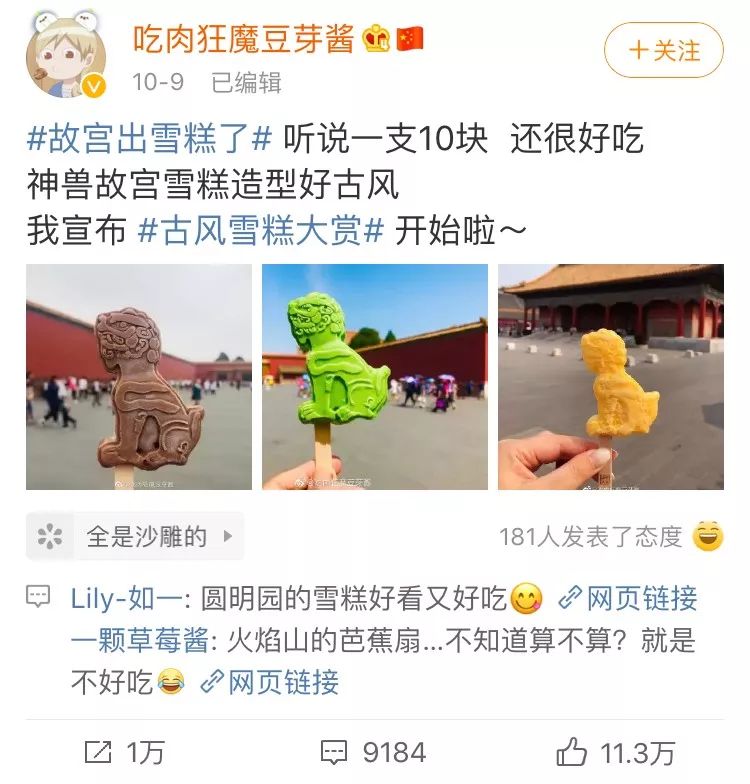Open 网页链接 in 一颗草莓酱's comment

click(x=270, y=682)
